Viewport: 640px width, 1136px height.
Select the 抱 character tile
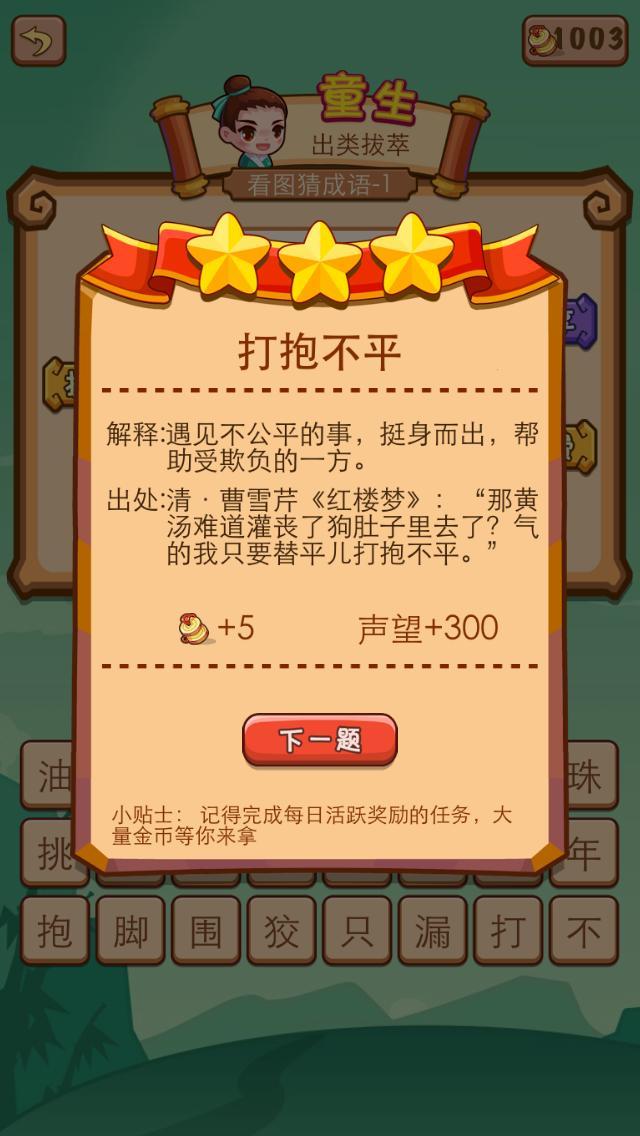click(x=55, y=931)
